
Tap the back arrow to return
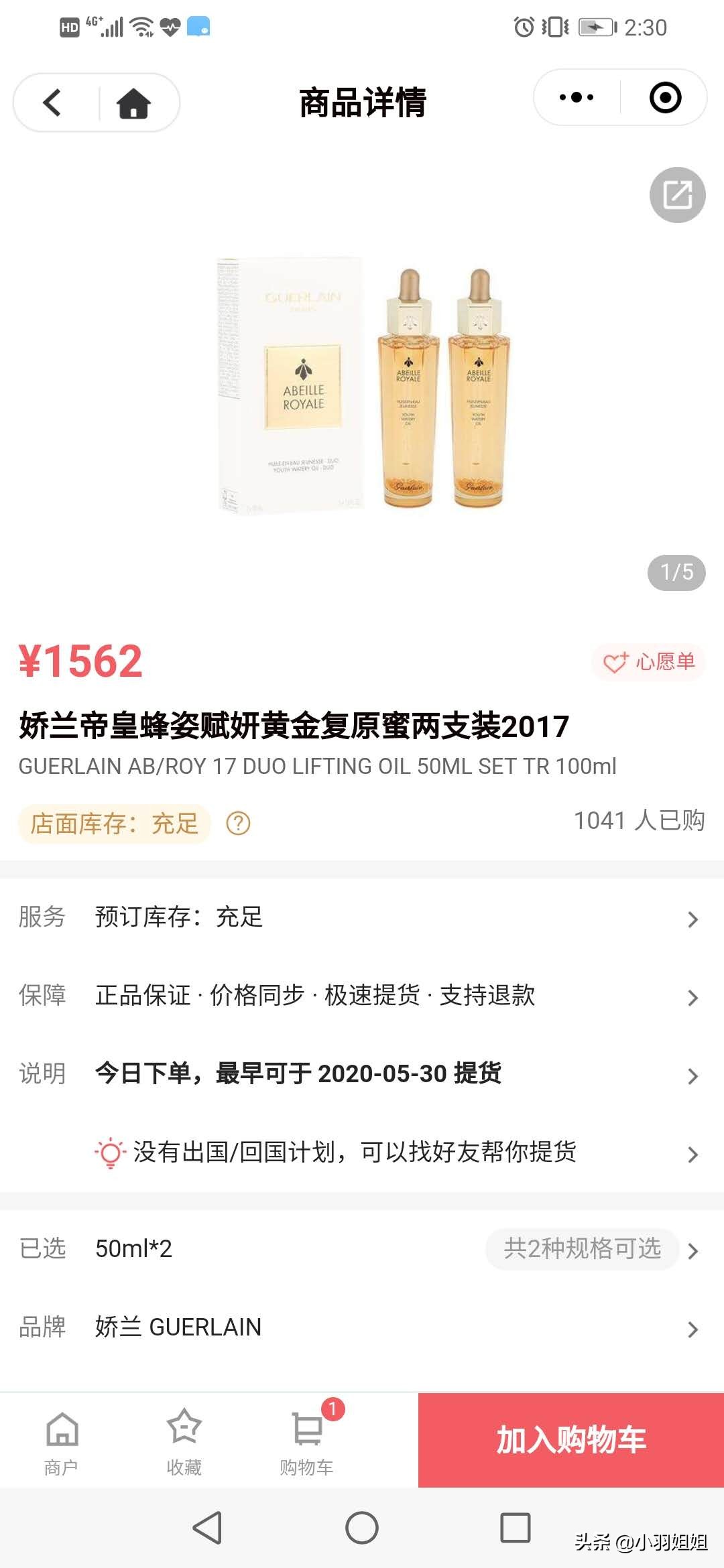pos(53,102)
